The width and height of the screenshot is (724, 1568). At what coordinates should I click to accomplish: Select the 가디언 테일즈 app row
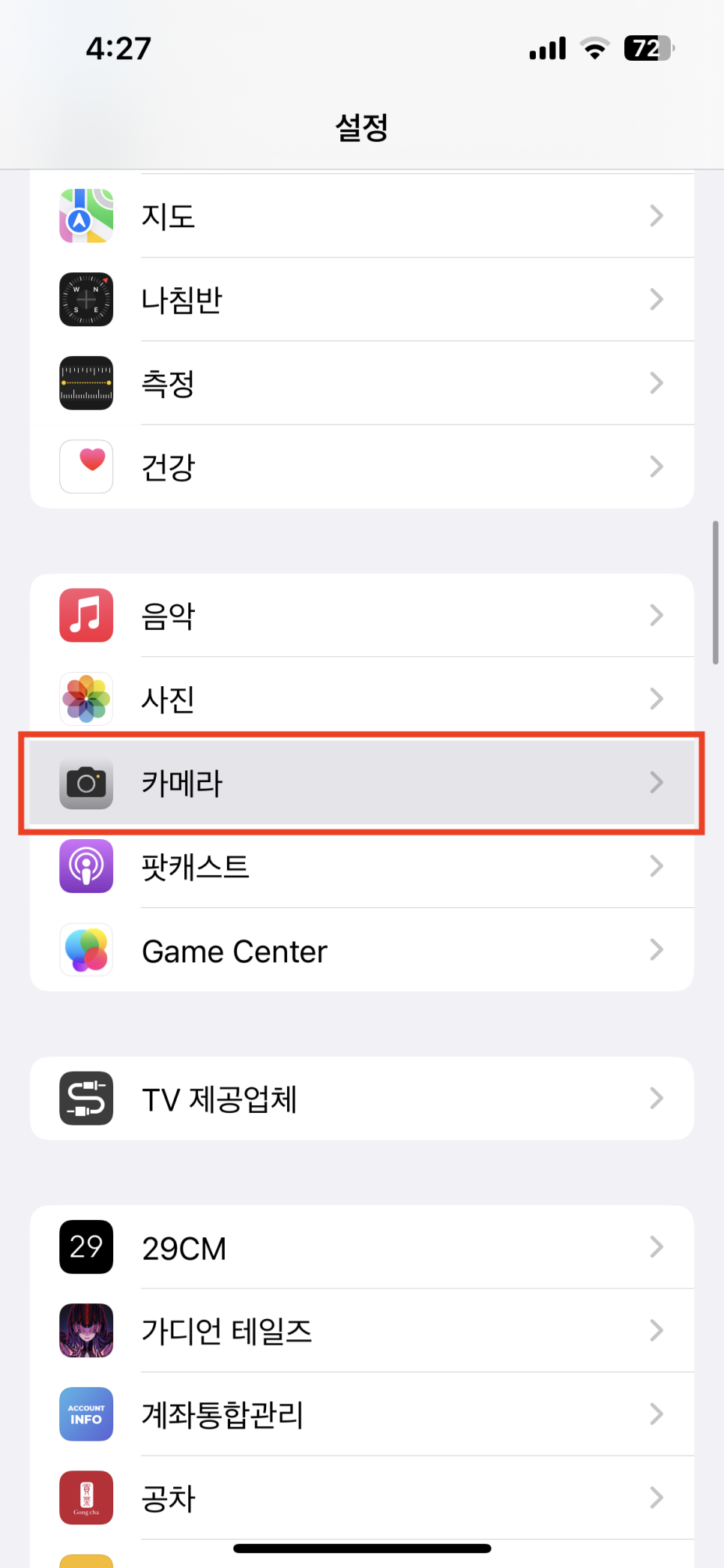[361, 1331]
